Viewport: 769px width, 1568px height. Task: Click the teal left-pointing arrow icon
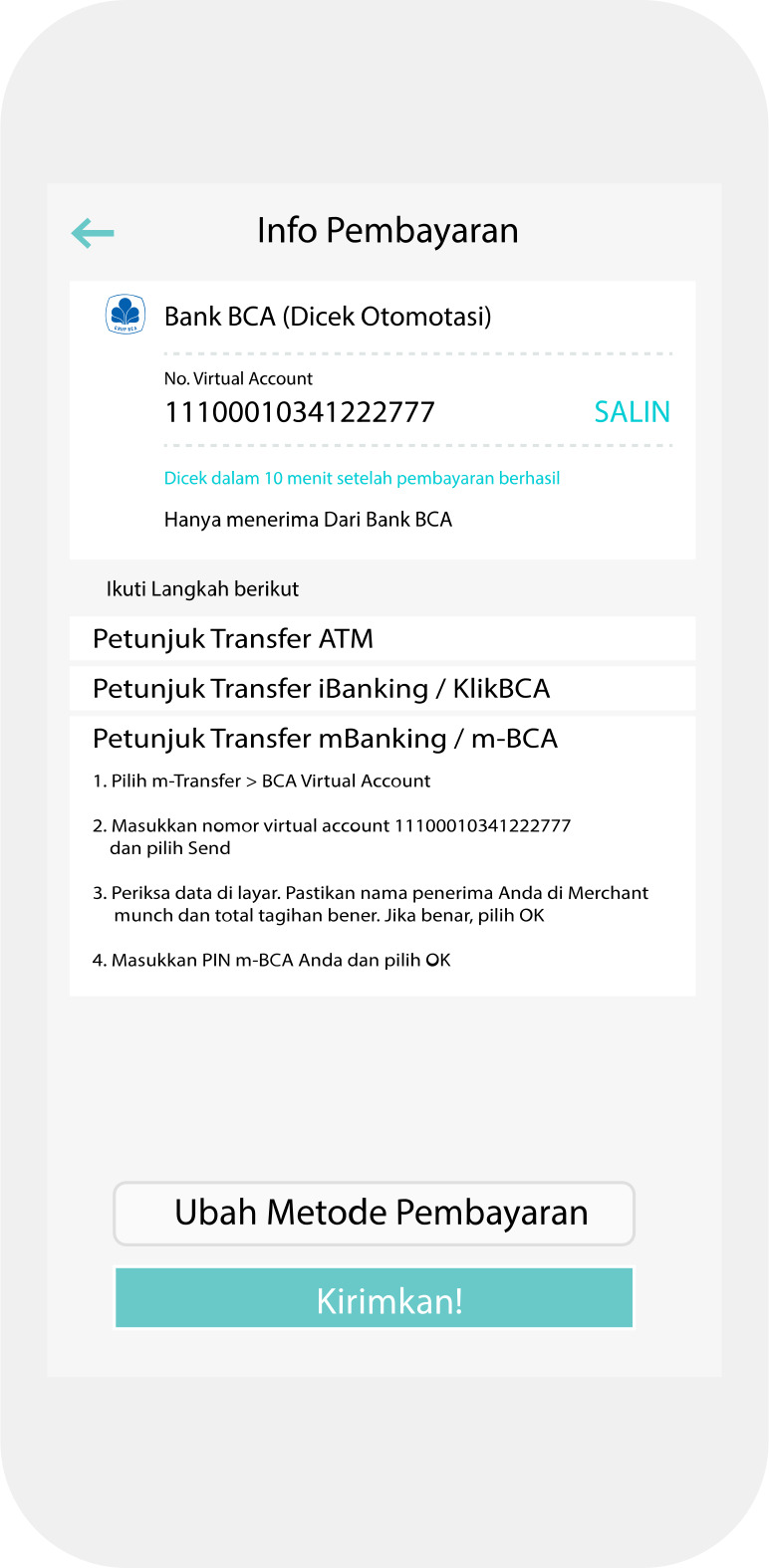pyautogui.click(x=92, y=232)
